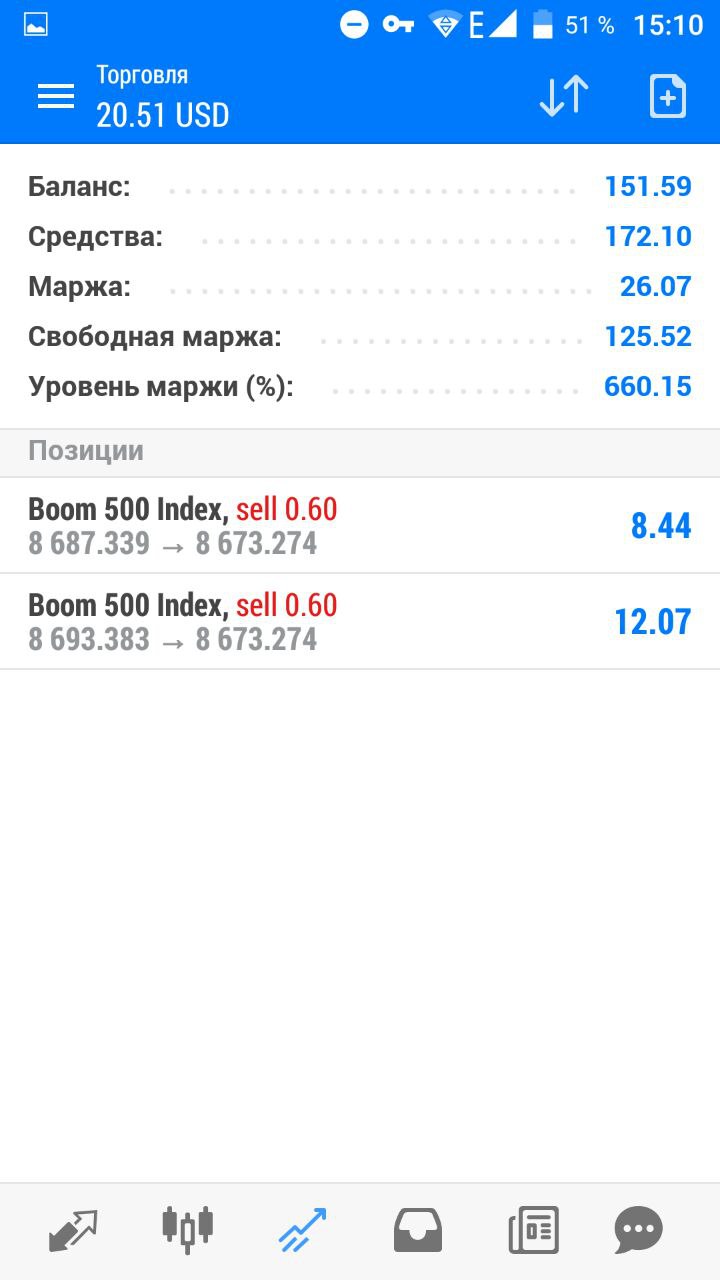Create a new order
The width and height of the screenshot is (720, 1280).
point(667,96)
